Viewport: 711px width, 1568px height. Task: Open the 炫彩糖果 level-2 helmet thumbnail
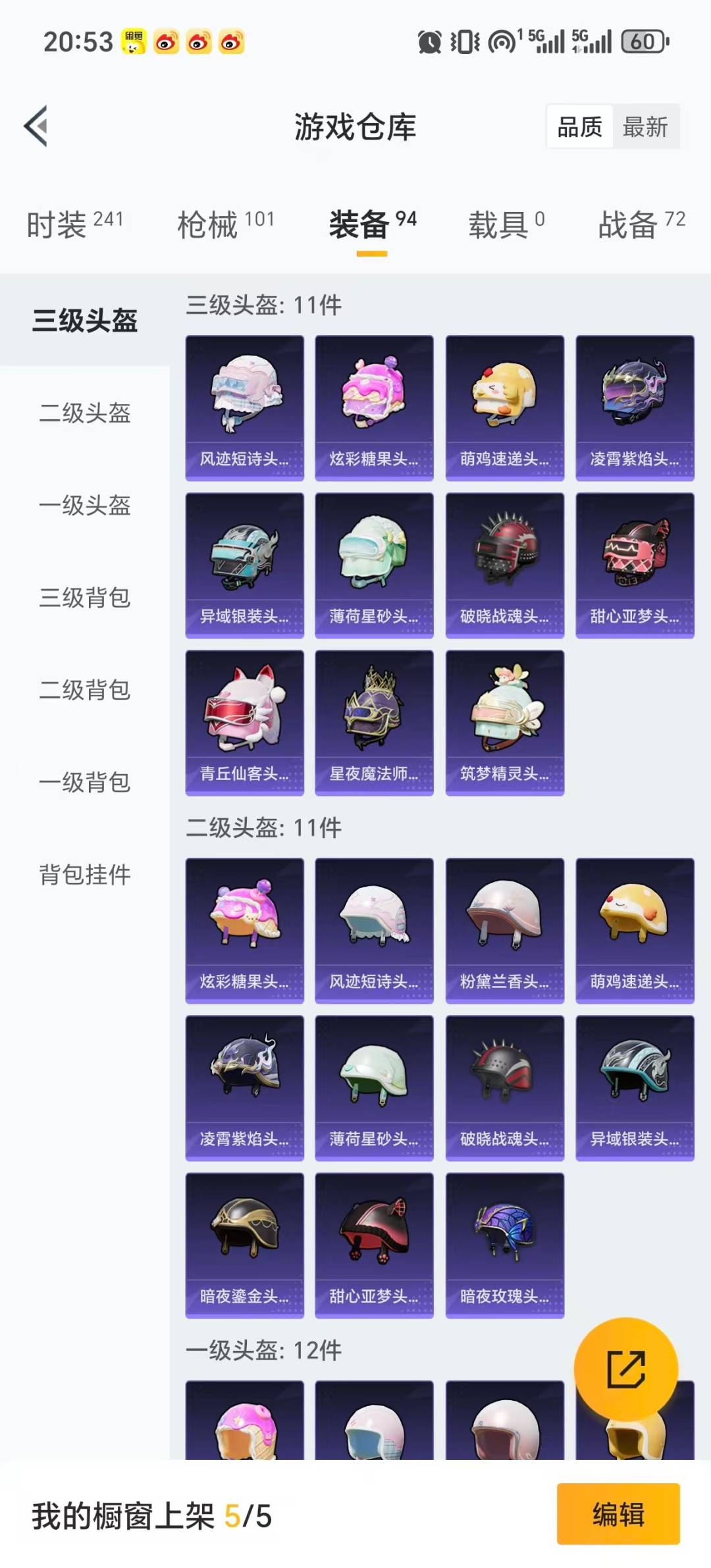[x=244, y=931]
